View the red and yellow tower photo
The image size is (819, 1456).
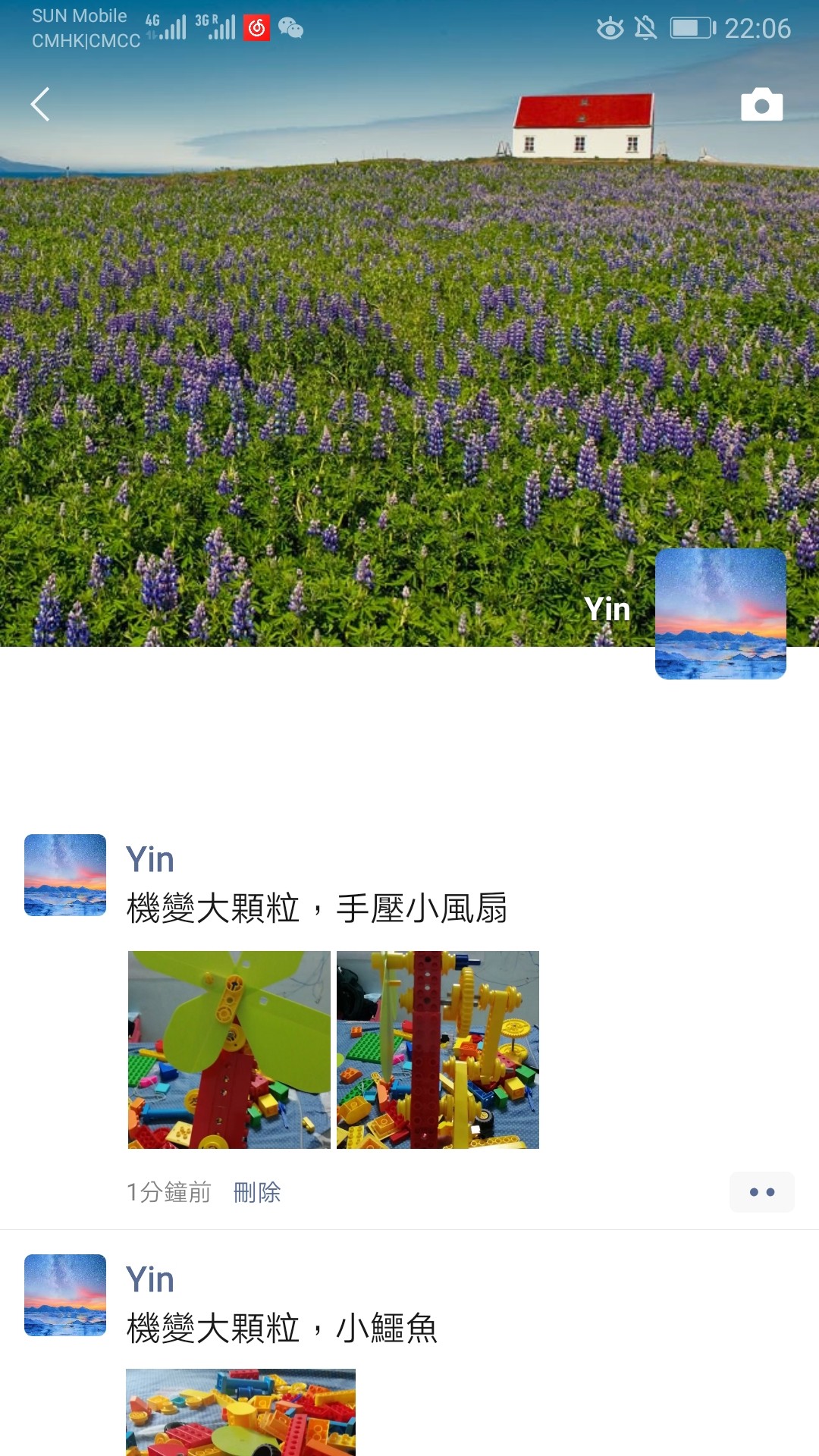438,1050
